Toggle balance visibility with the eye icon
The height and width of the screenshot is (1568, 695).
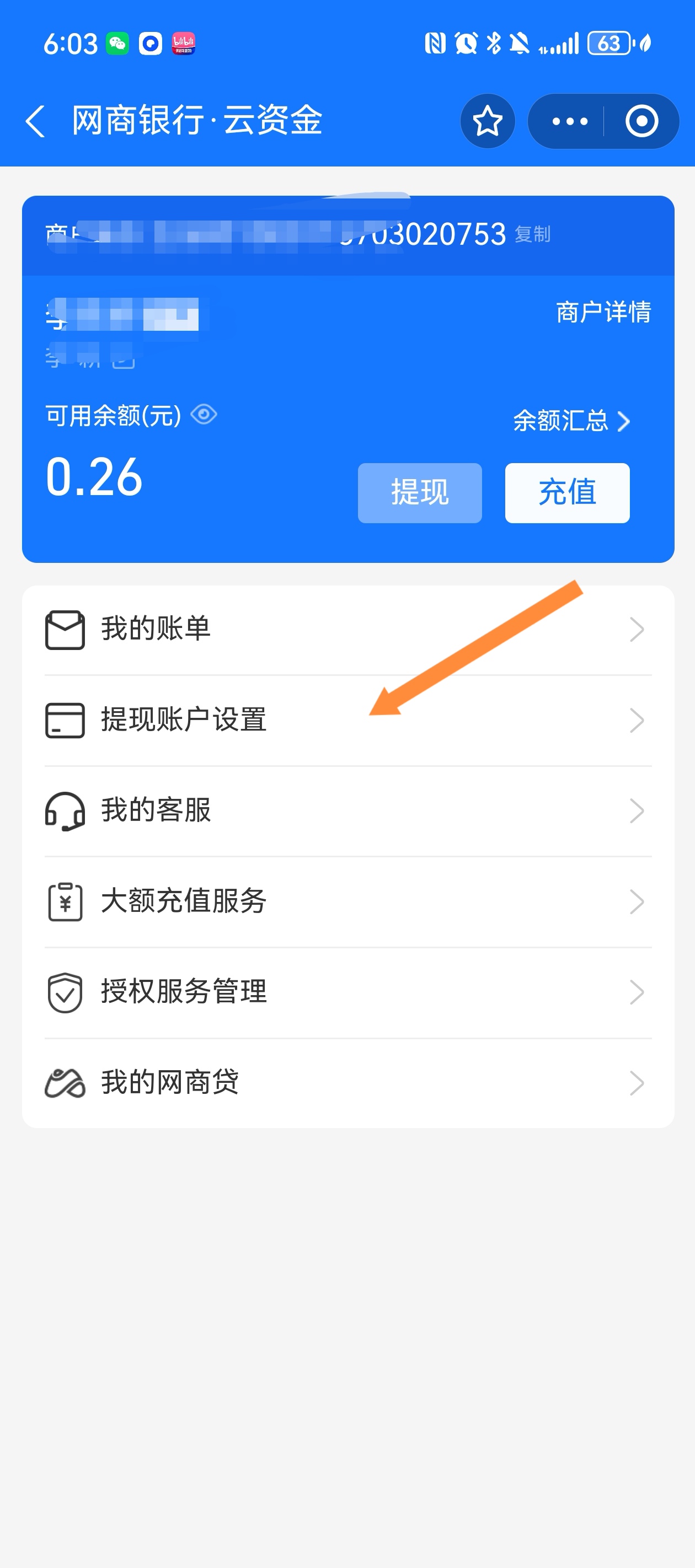pos(204,415)
